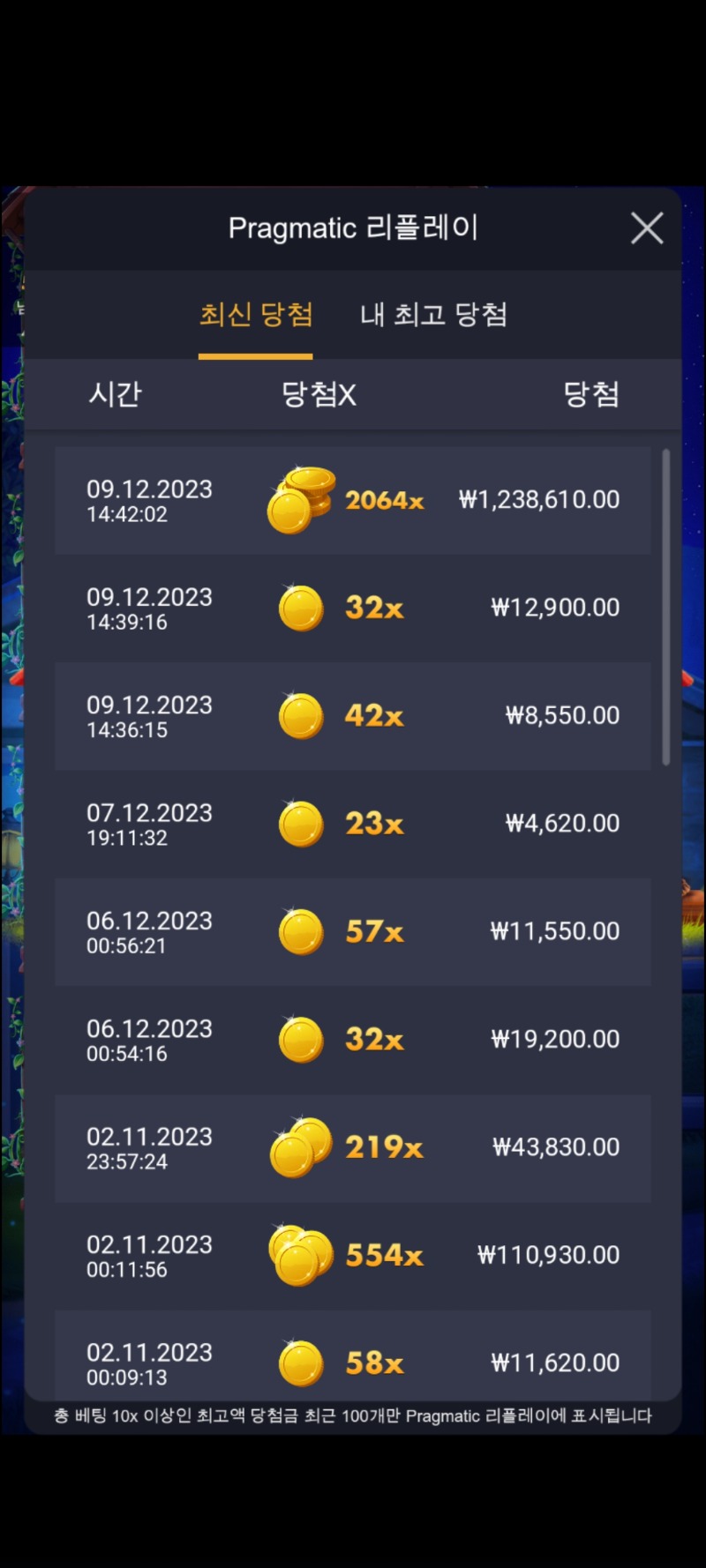Close the Pragmatic replay dialog
The width and height of the screenshot is (706, 1568).
tap(647, 228)
